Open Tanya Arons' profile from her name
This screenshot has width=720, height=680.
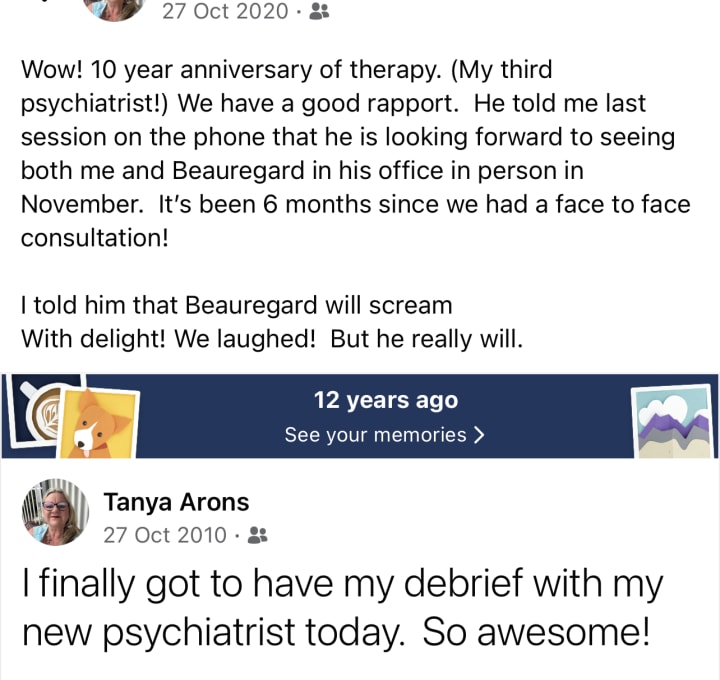(x=176, y=502)
